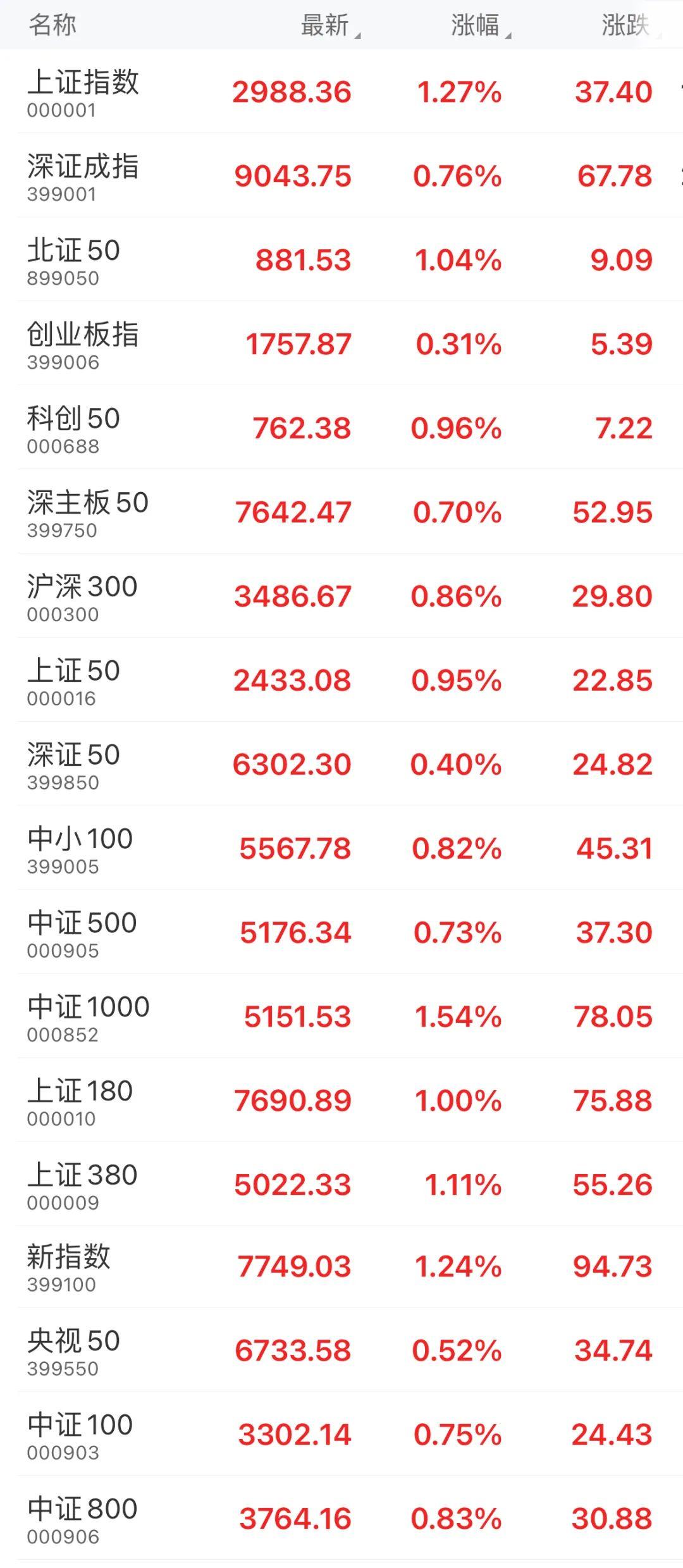The width and height of the screenshot is (683, 1568).
Task: Open the 中证100 000903 row
Action: [x=341, y=1434]
